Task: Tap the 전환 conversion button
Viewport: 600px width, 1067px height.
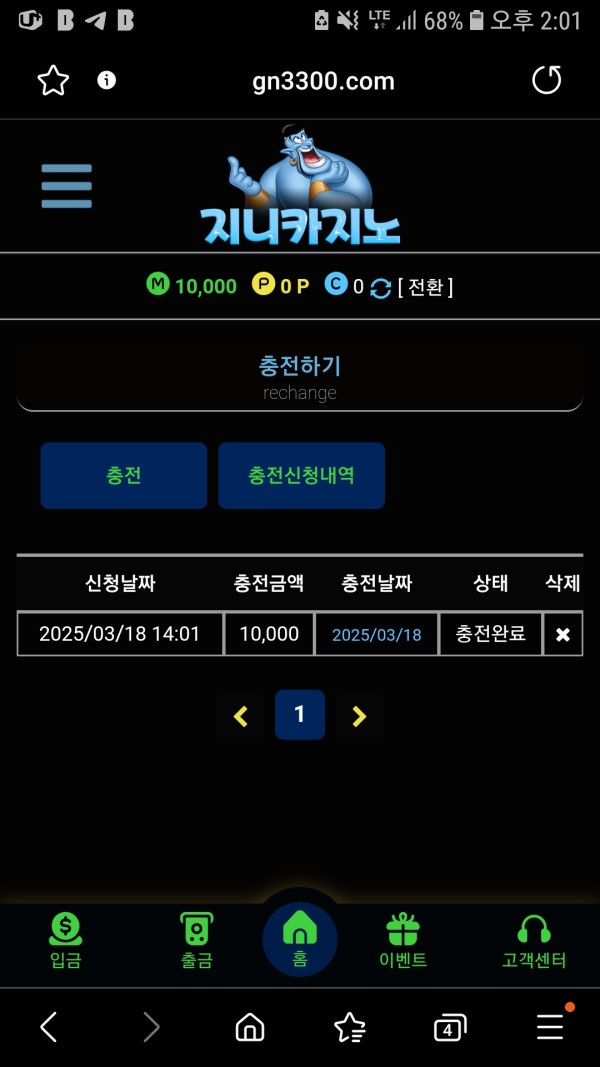Action: 425,287
